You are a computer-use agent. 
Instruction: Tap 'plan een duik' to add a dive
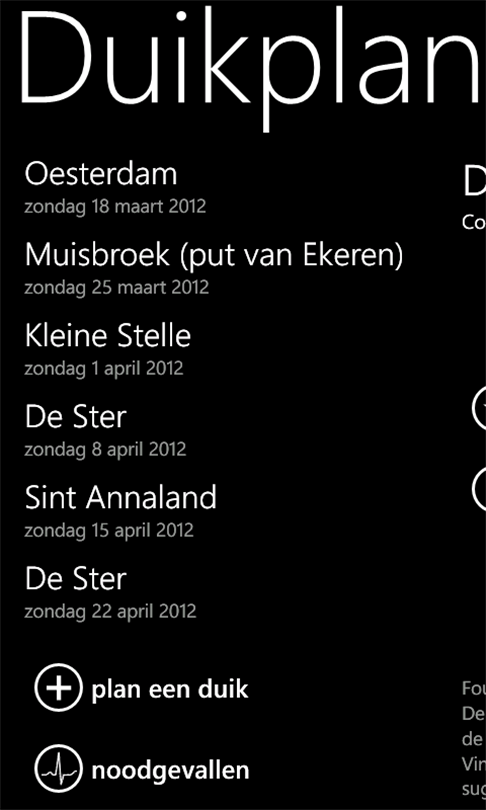point(142,689)
